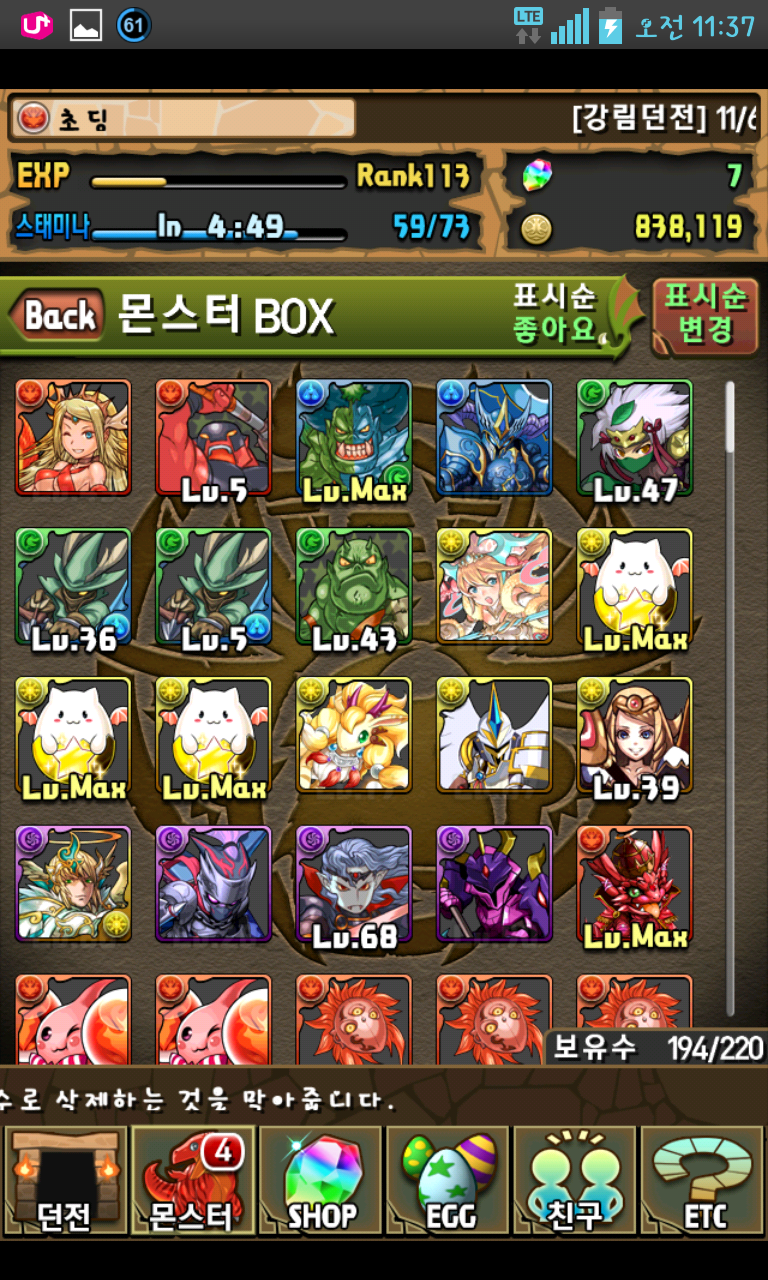Switch to the EGG tab

pyautogui.click(x=448, y=1180)
